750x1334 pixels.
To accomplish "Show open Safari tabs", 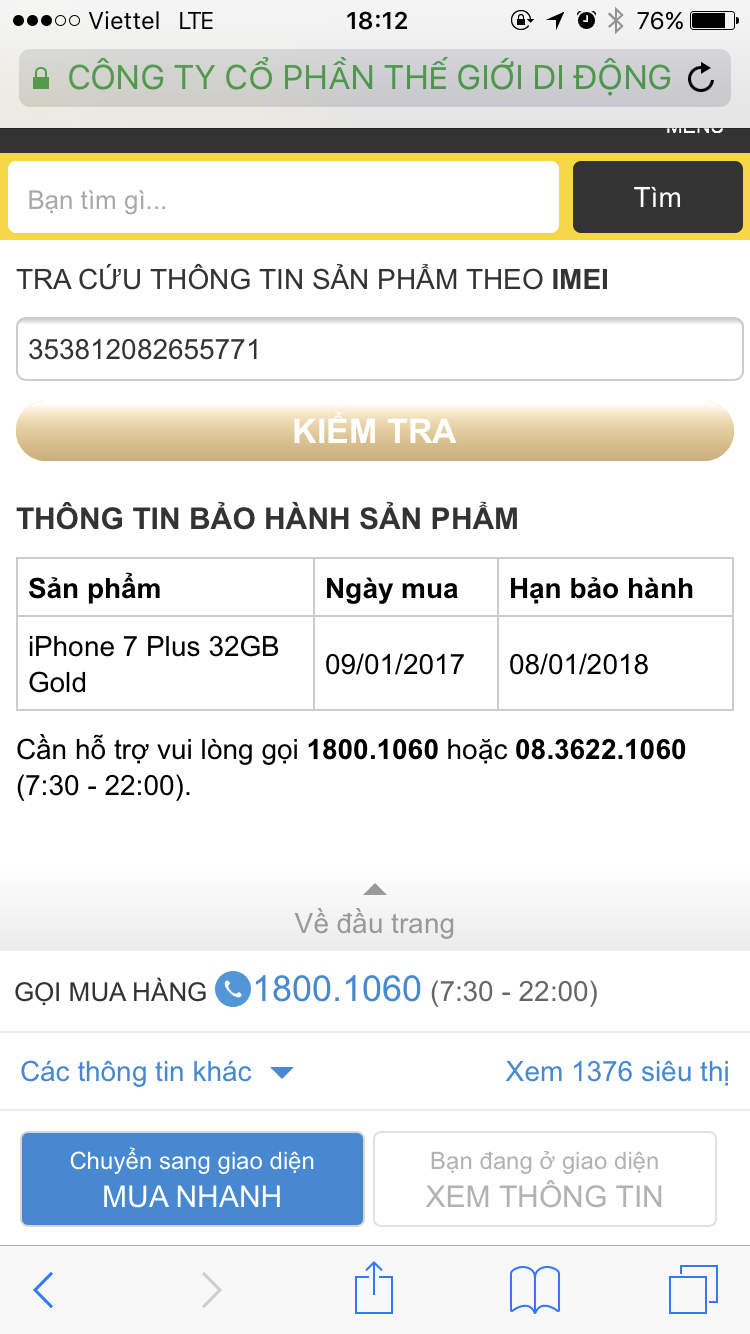I will (x=693, y=1290).
